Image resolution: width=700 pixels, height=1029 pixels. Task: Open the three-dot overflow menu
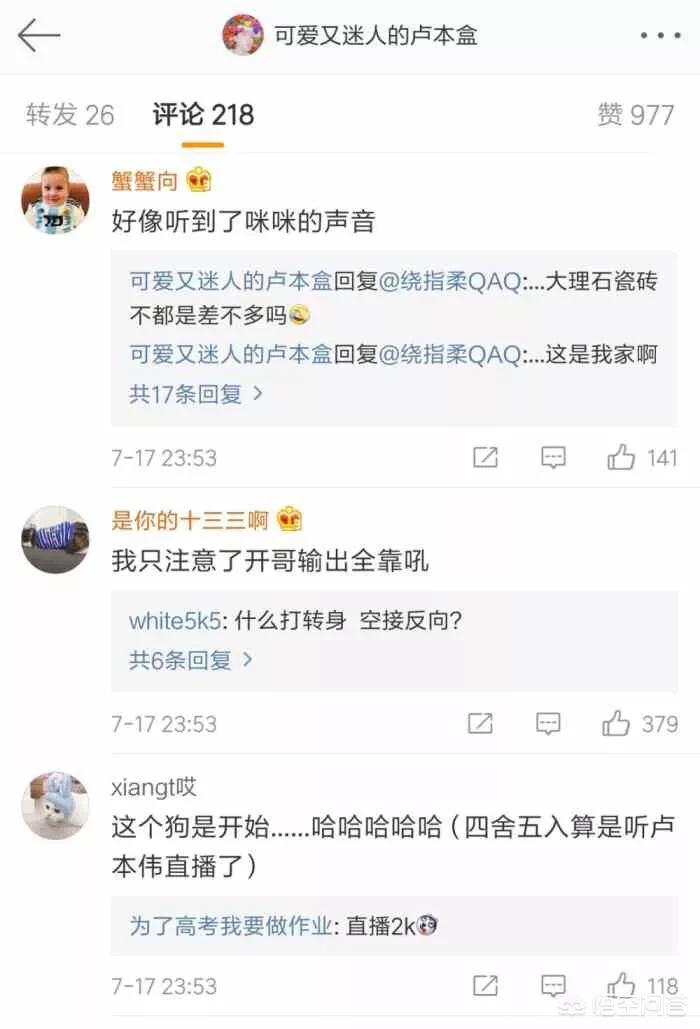(x=660, y=36)
